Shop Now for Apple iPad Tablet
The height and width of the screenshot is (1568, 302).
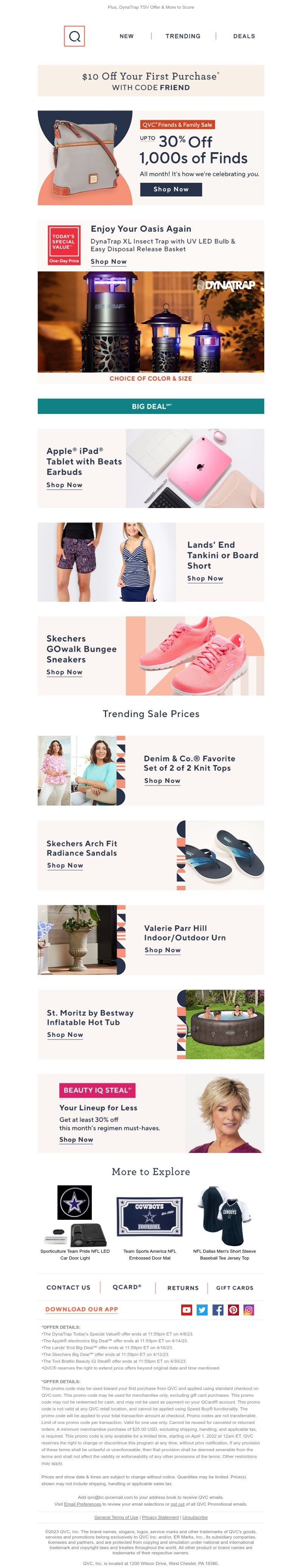coord(65,485)
